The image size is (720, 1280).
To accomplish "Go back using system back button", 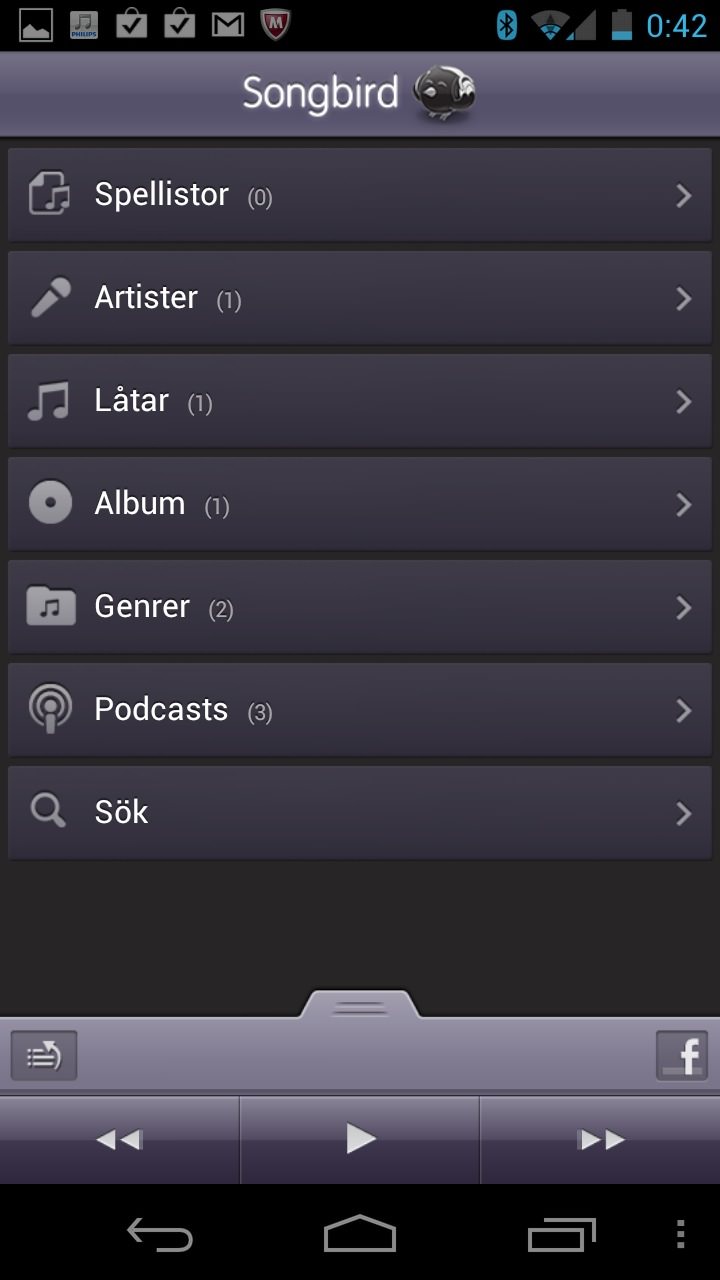I will point(160,1235).
